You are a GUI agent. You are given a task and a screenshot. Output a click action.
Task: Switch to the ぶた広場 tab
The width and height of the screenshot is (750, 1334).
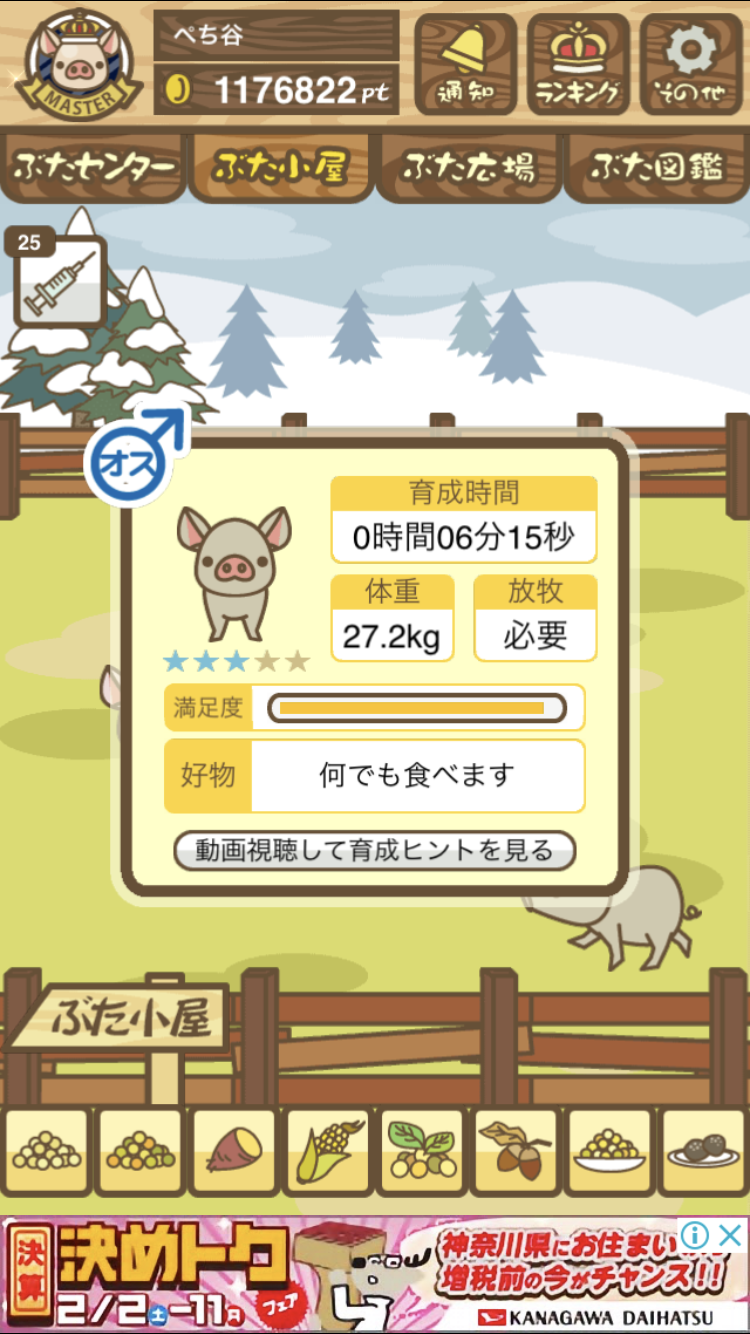(468, 168)
